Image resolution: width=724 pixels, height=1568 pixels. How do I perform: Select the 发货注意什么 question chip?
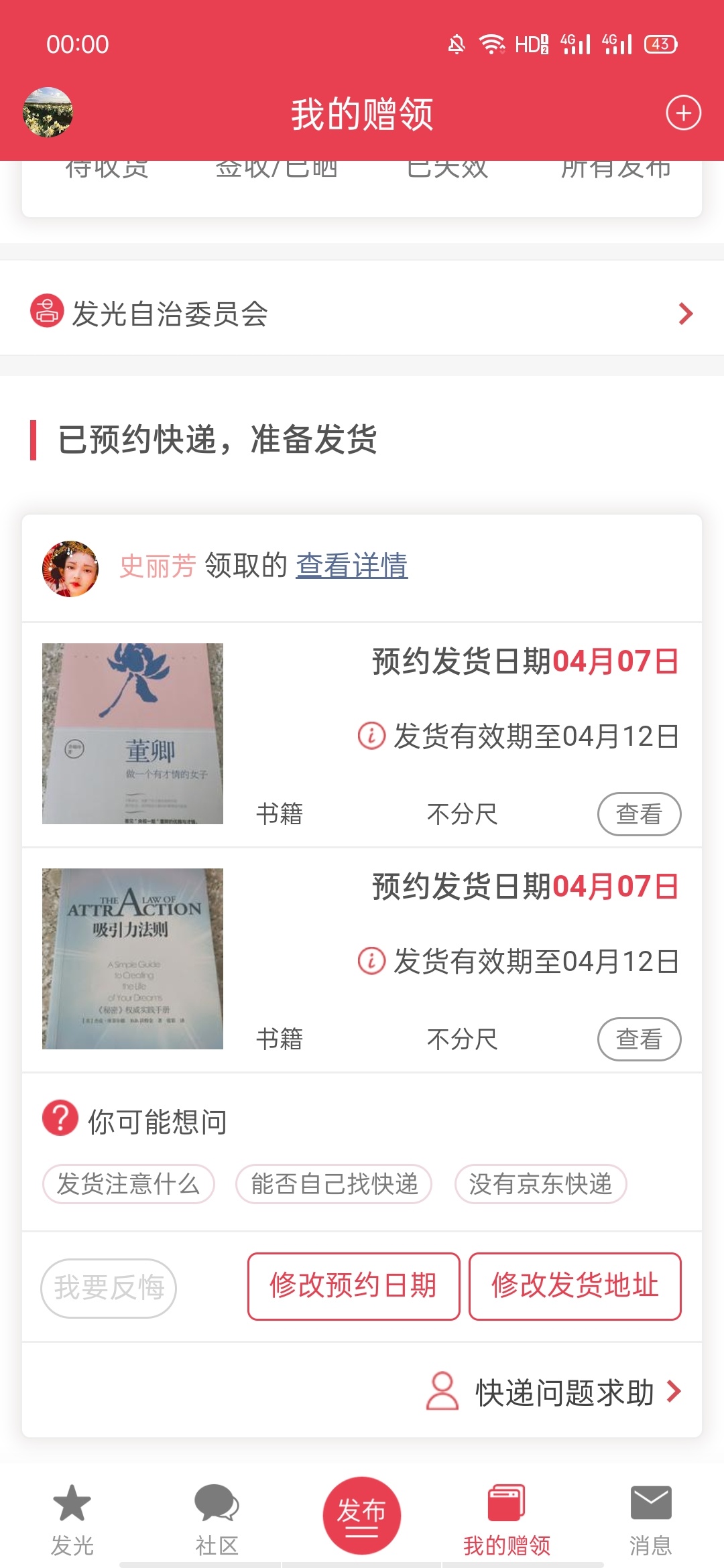coord(128,1184)
